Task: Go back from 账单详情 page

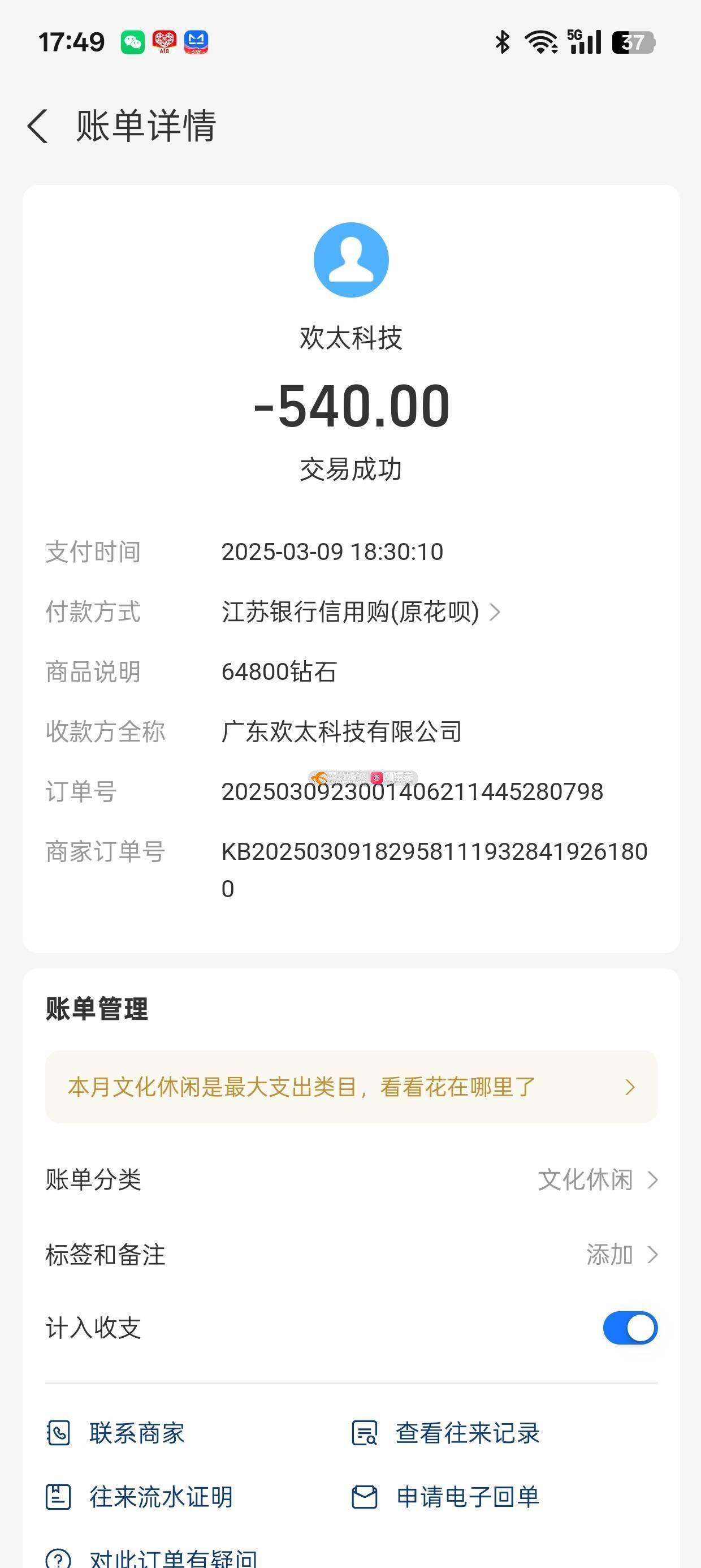Action: 38,127
